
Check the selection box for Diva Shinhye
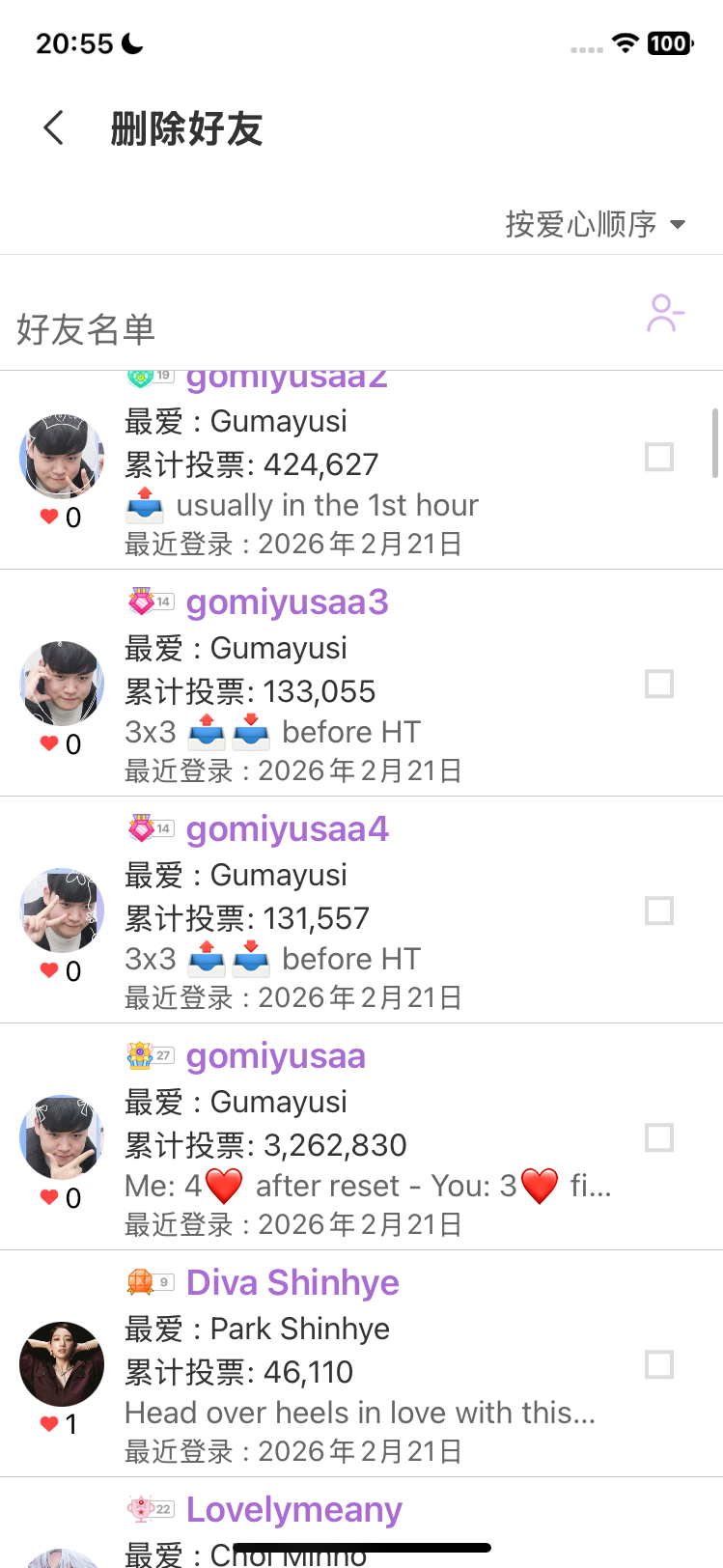(x=659, y=1364)
